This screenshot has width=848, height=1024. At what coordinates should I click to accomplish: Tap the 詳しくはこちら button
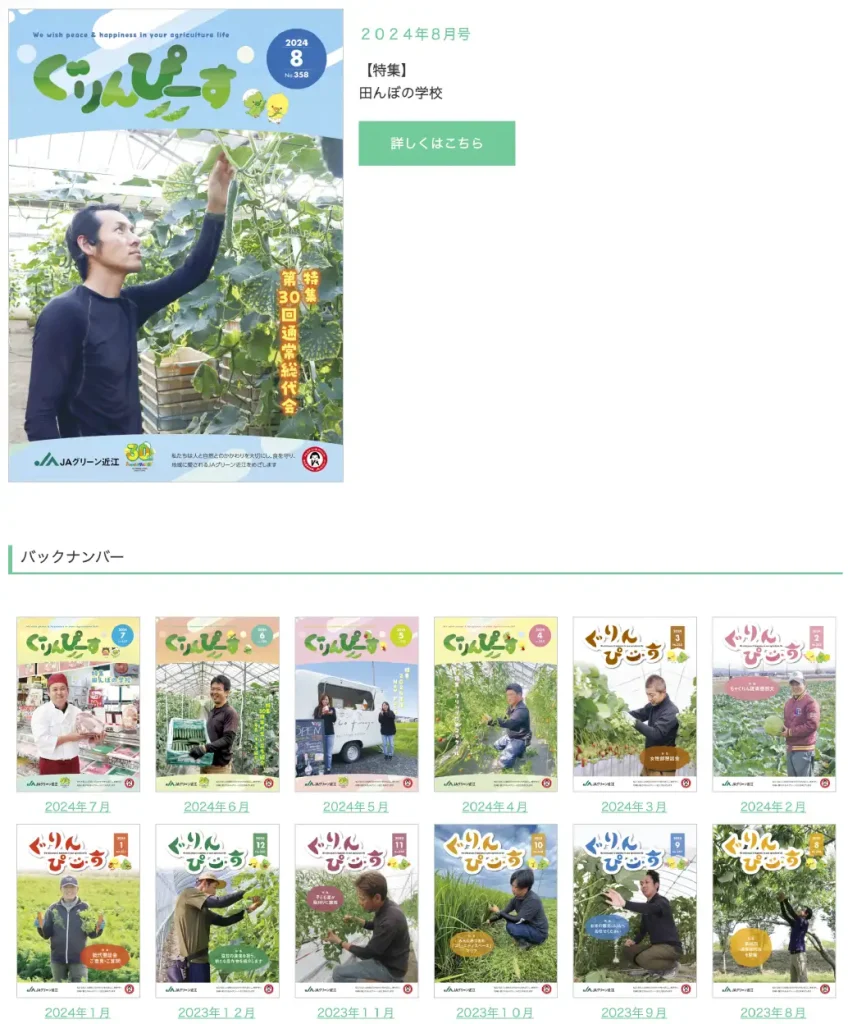pos(437,143)
